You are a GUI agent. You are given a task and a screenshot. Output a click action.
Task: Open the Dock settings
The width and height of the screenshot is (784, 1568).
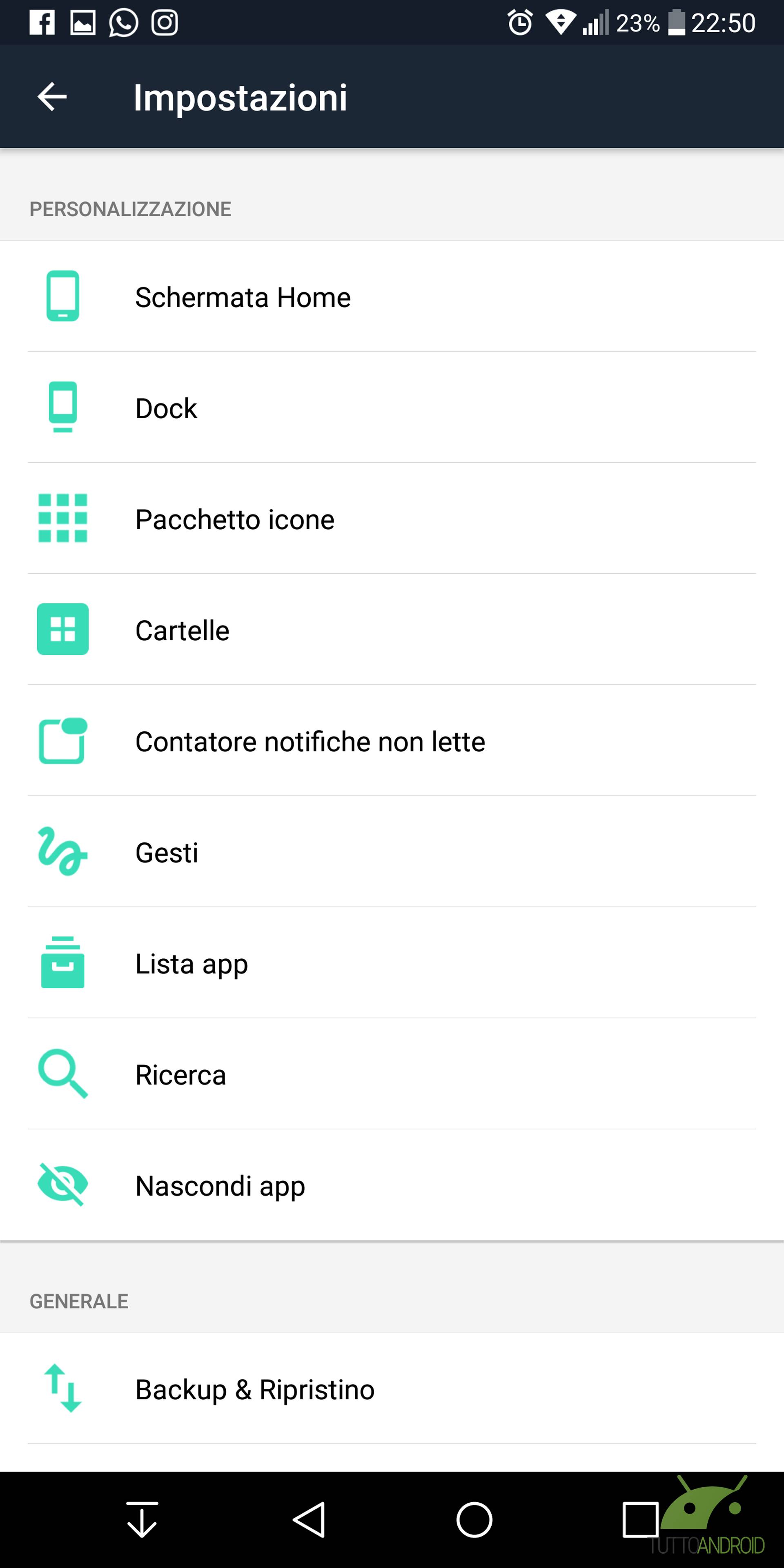click(x=392, y=407)
